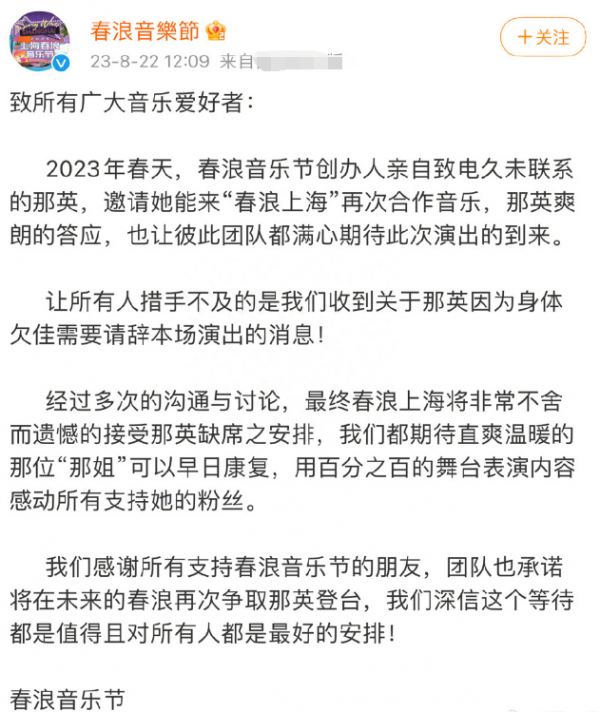View the 春浪音樂節 username profile
The width and height of the screenshot is (600, 712).
[144, 31]
